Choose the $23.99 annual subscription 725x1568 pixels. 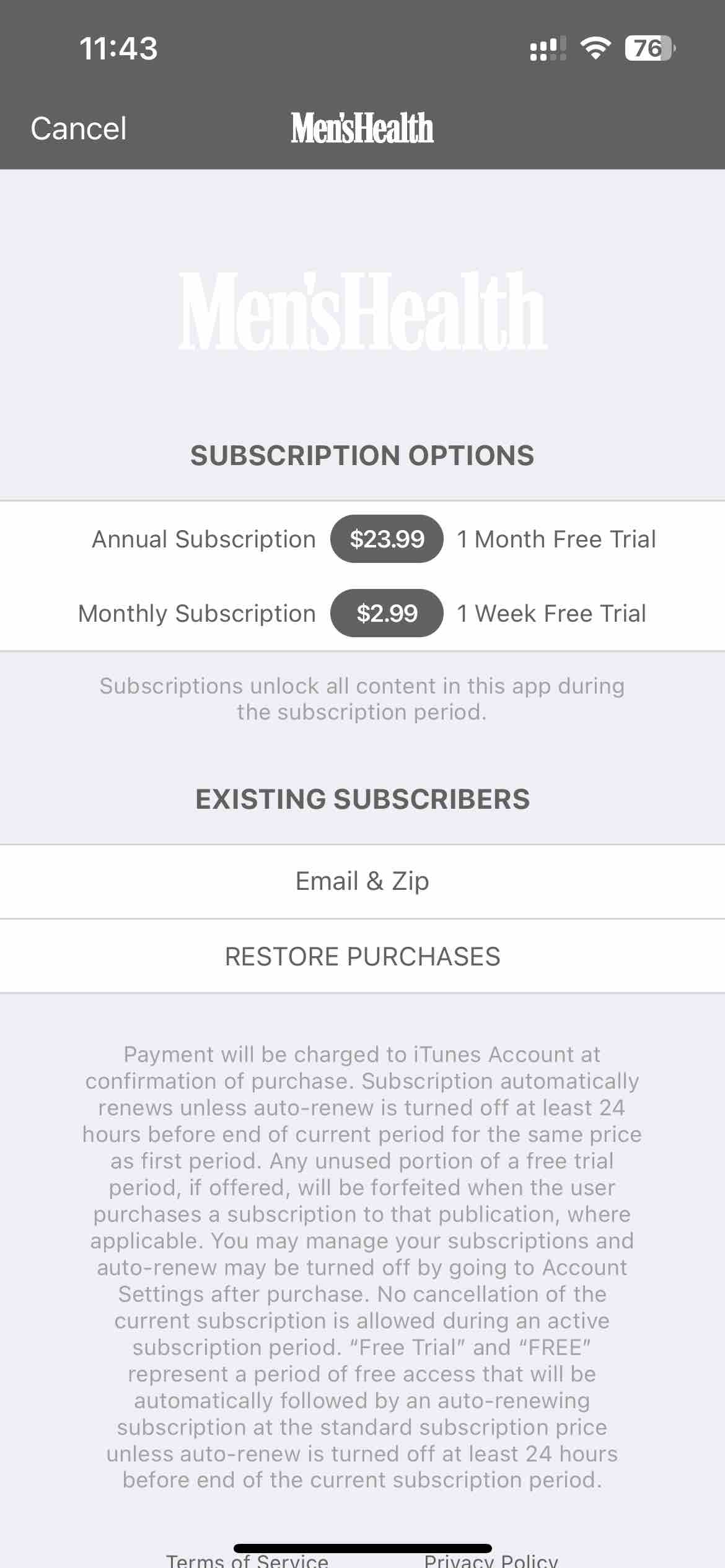tap(387, 539)
